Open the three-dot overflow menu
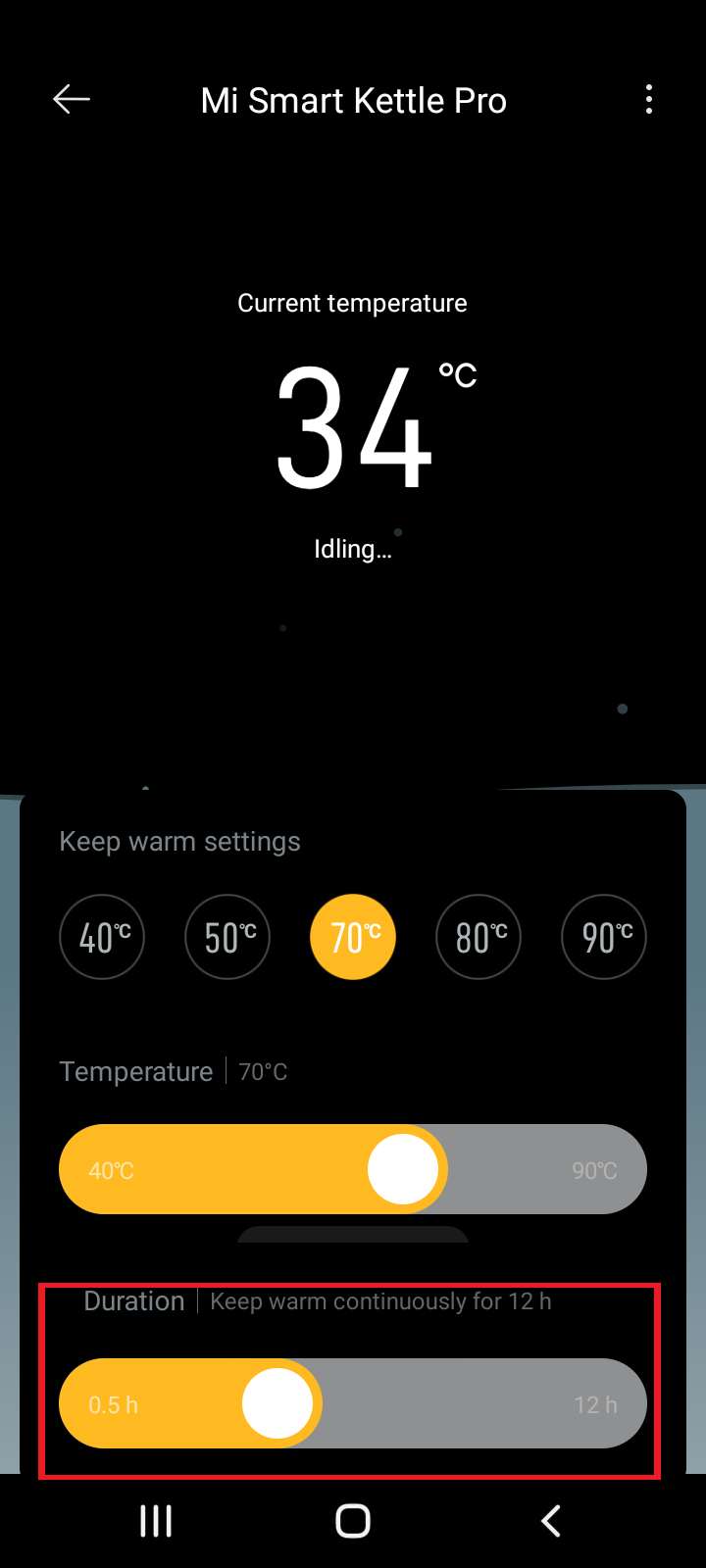This screenshot has height=1568, width=706. tap(648, 99)
